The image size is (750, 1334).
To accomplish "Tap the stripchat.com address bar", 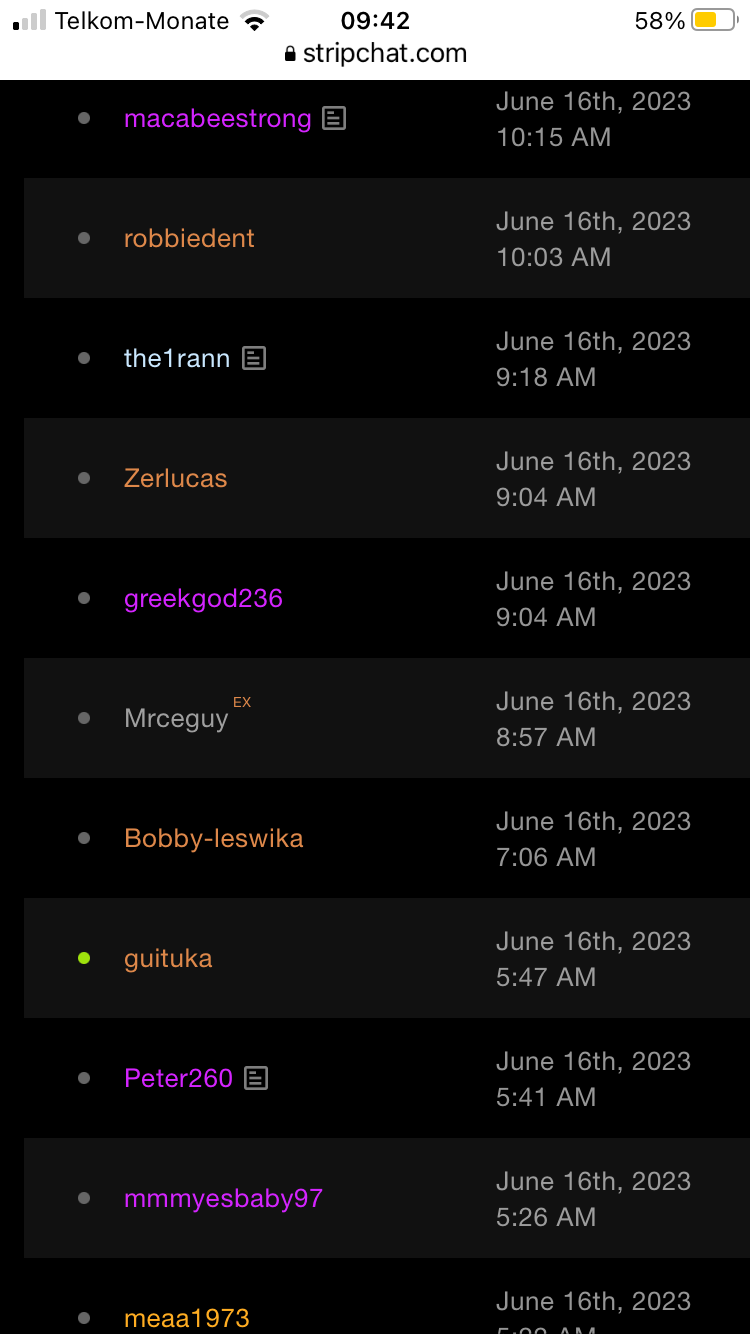I will [x=375, y=54].
